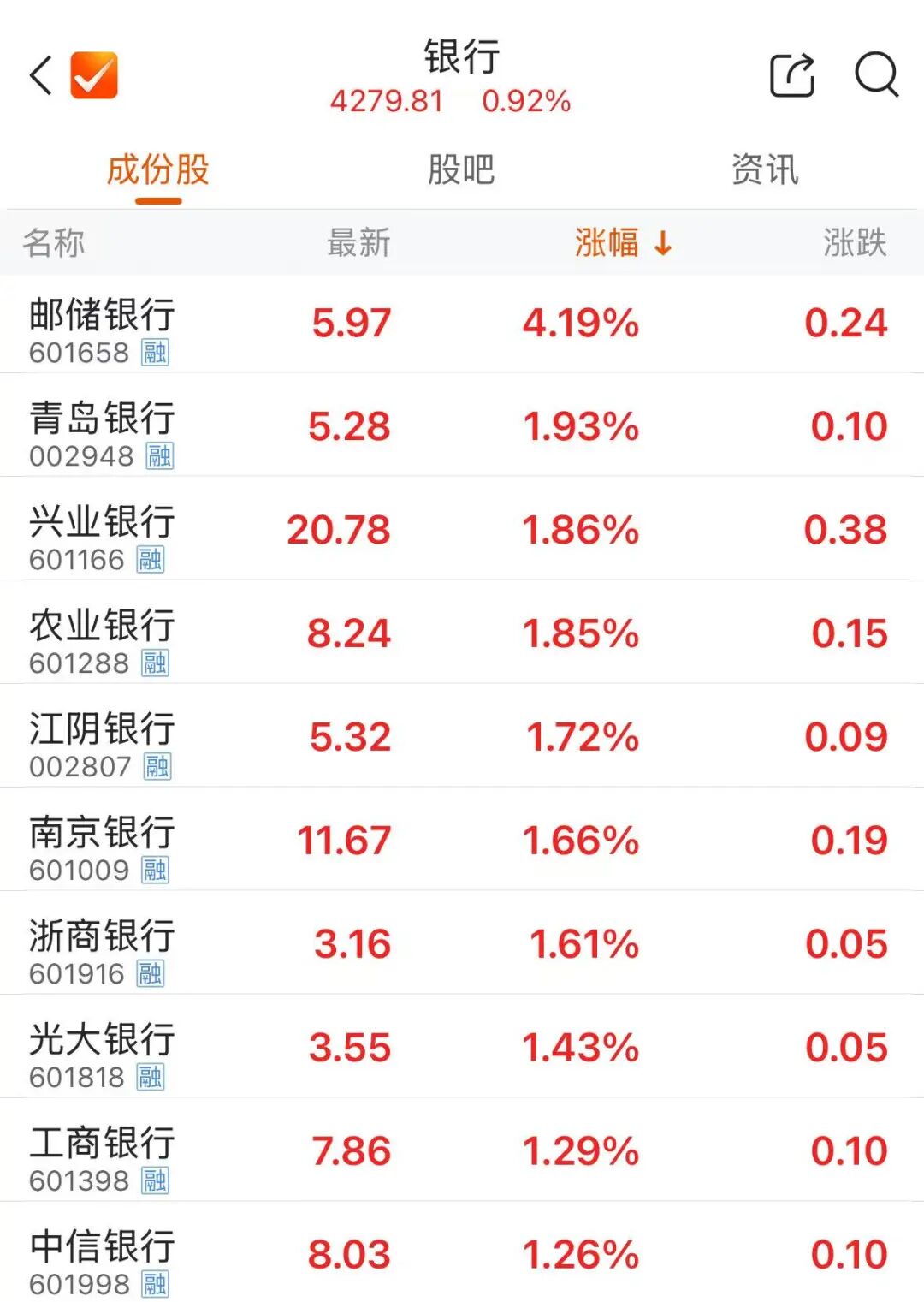
Task: Sort list by 最新 price column
Action: click(x=358, y=243)
